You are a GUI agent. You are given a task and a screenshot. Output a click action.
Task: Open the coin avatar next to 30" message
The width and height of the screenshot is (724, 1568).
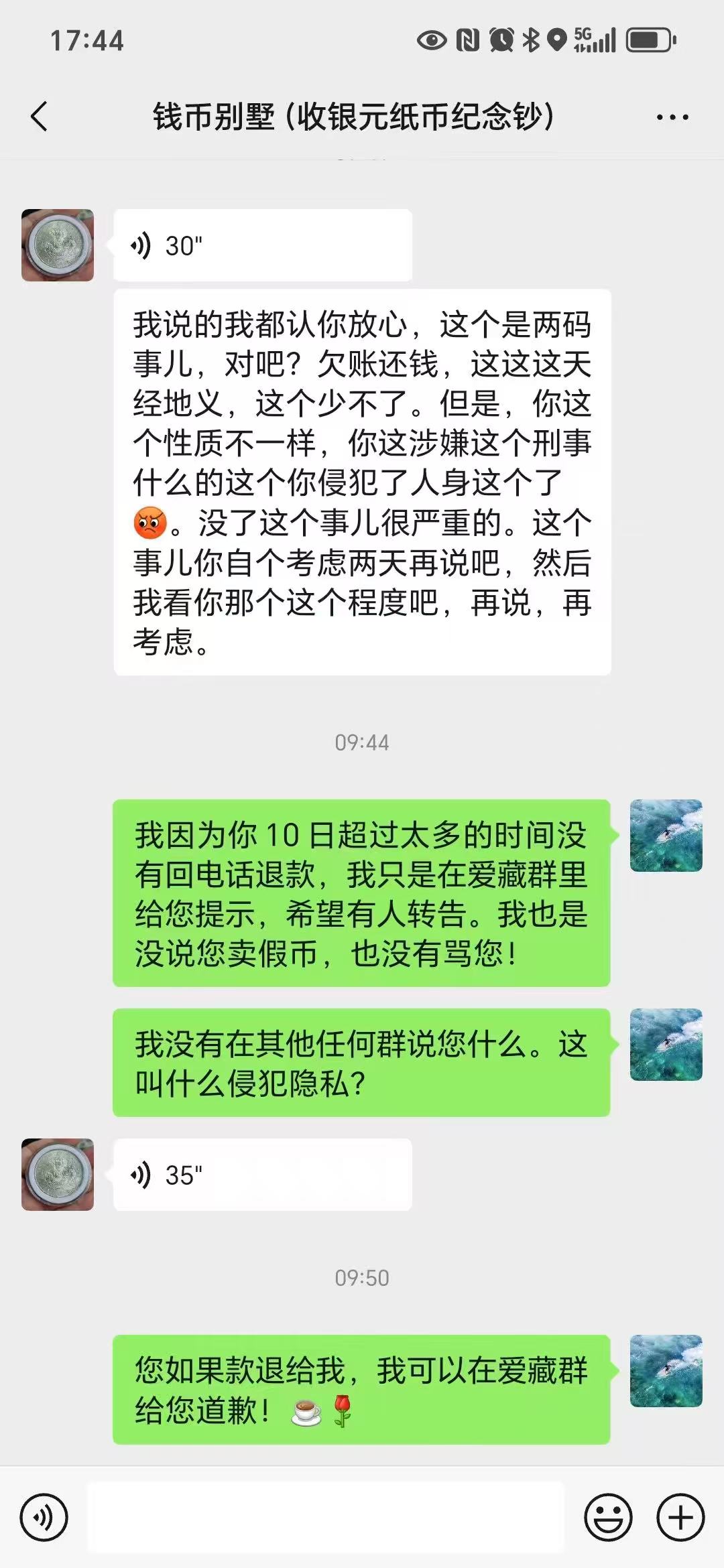(x=58, y=245)
